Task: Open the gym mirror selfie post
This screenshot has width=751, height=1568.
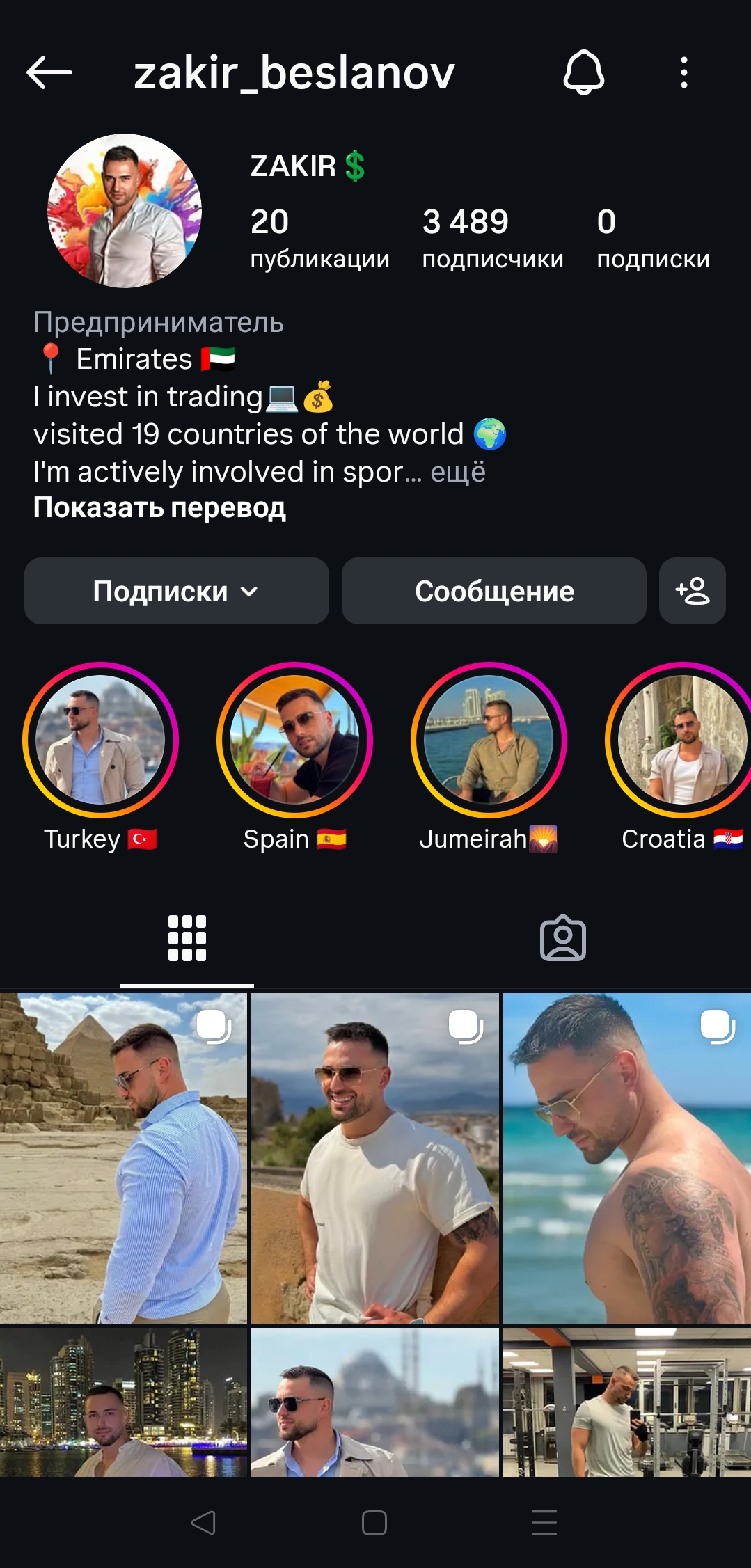Action: point(627,1402)
